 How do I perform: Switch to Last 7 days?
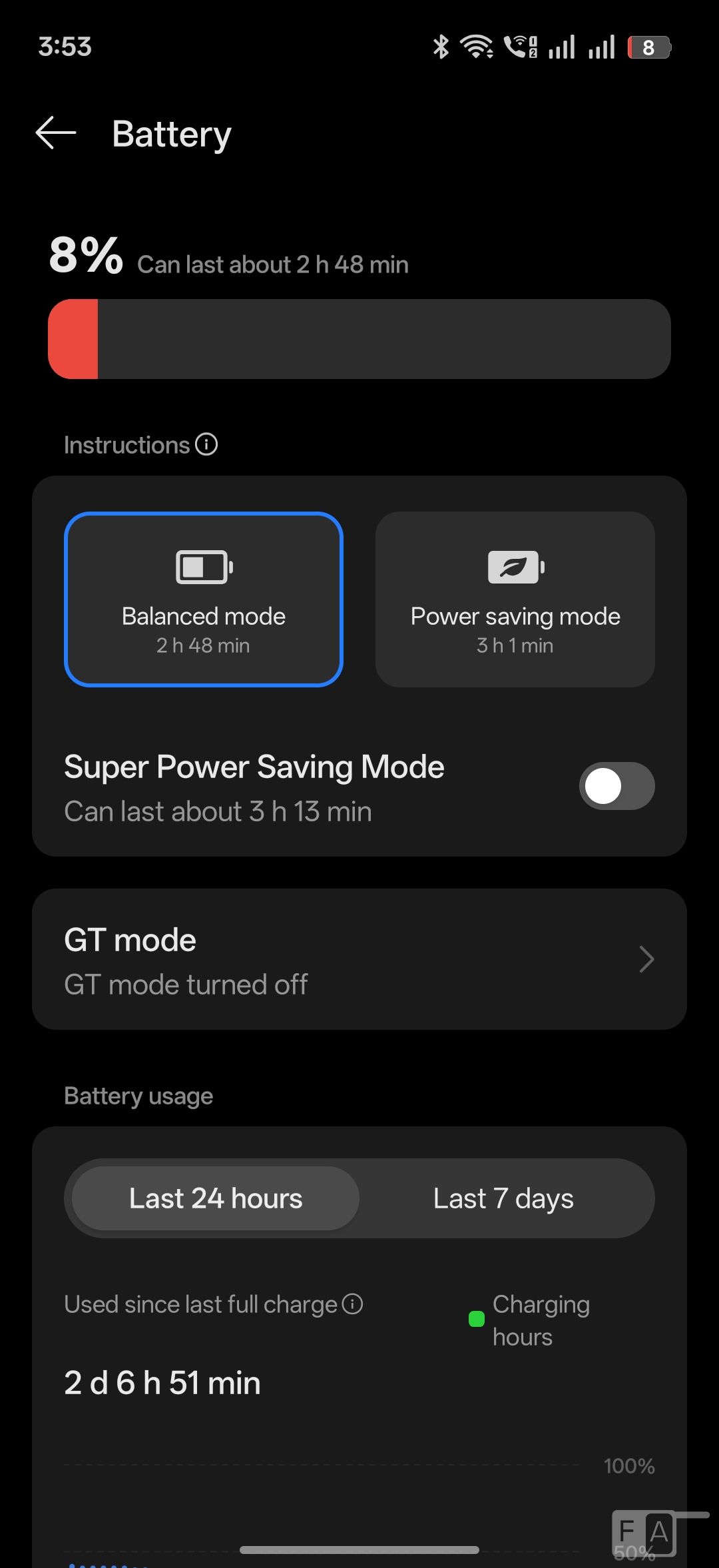pyautogui.click(x=503, y=1198)
